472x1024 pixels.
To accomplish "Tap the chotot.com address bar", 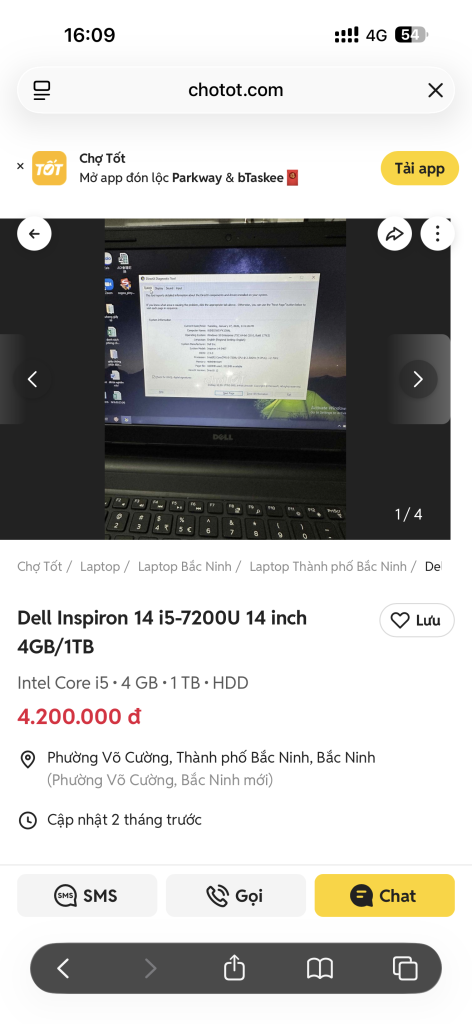I will 236,90.
